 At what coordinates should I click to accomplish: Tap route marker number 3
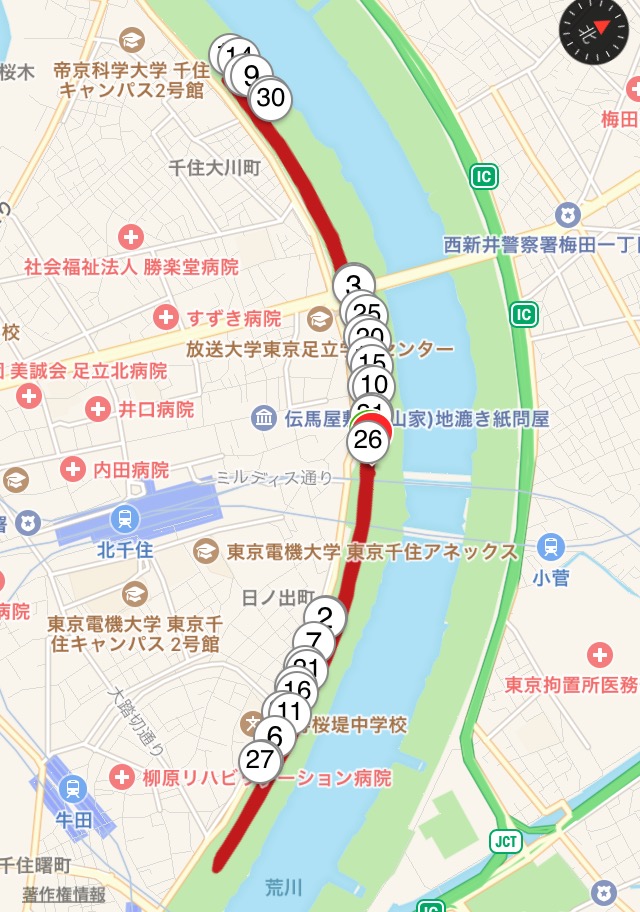(352, 283)
